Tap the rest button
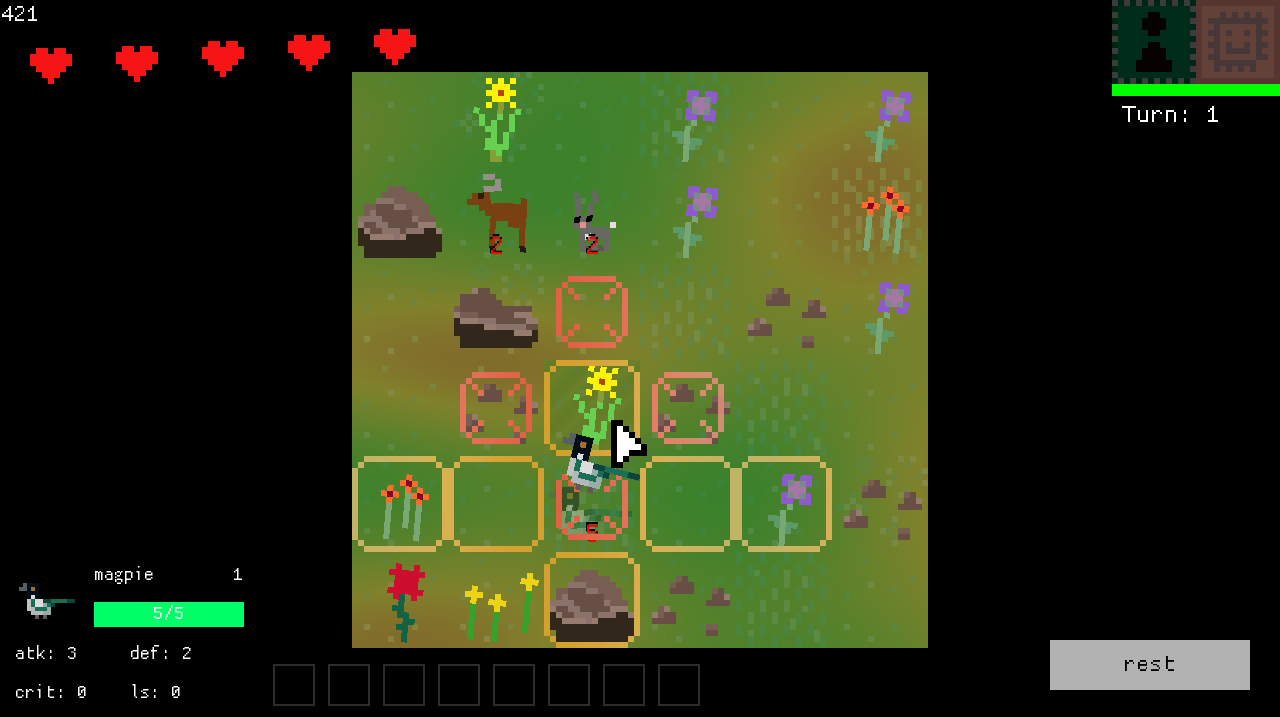Image resolution: width=1280 pixels, height=717 pixels. [x=1149, y=665]
